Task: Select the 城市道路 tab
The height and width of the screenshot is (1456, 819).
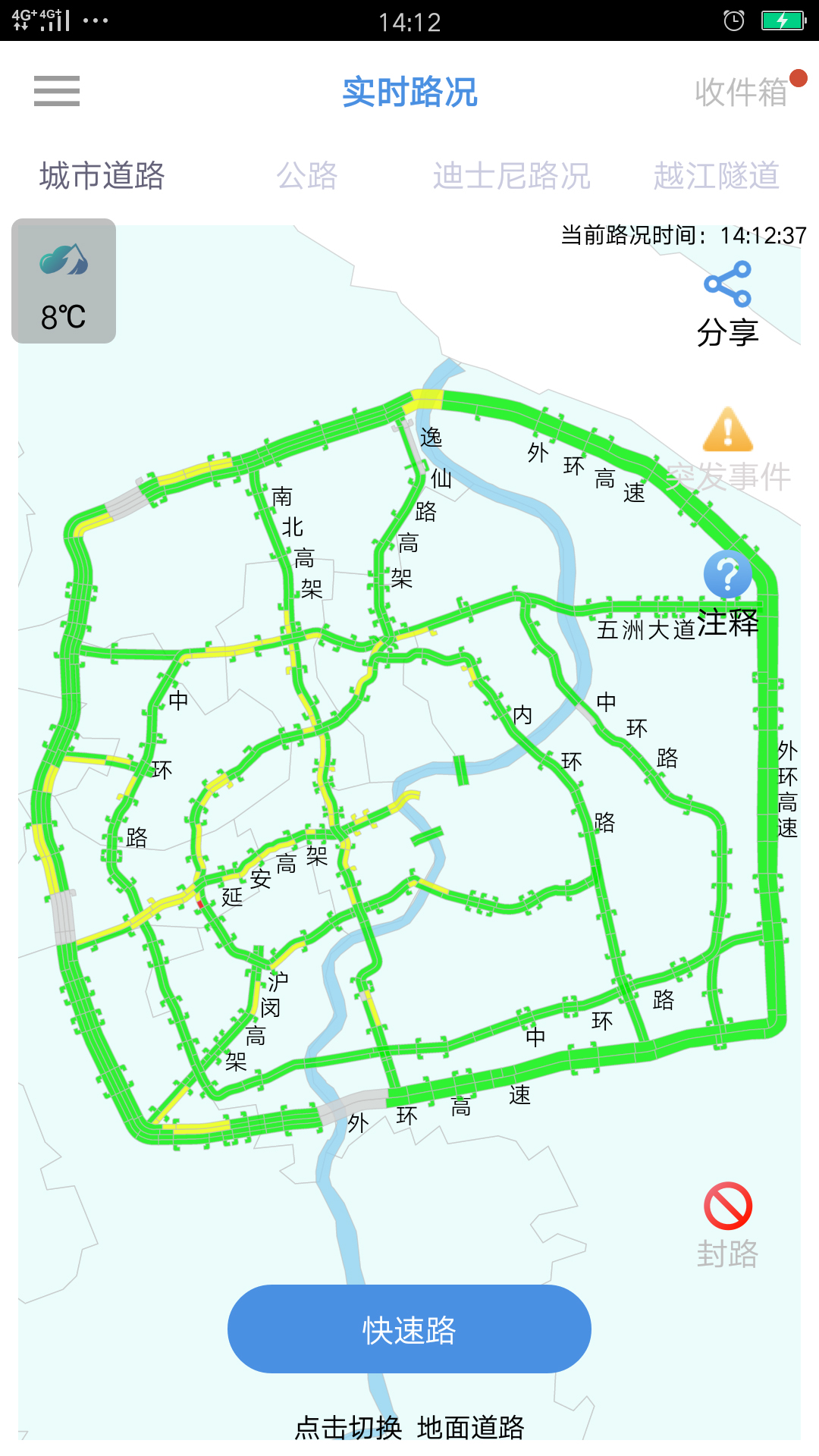Action: [x=102, y=176]
